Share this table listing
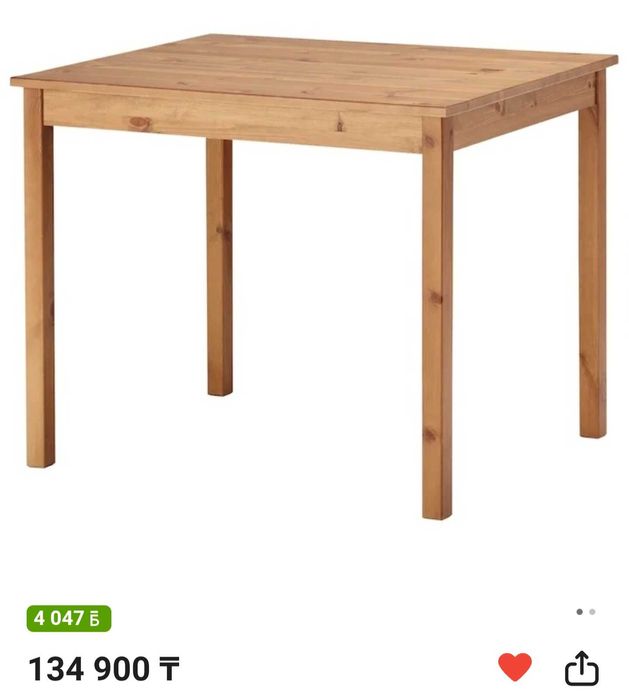 coord(581,667)
